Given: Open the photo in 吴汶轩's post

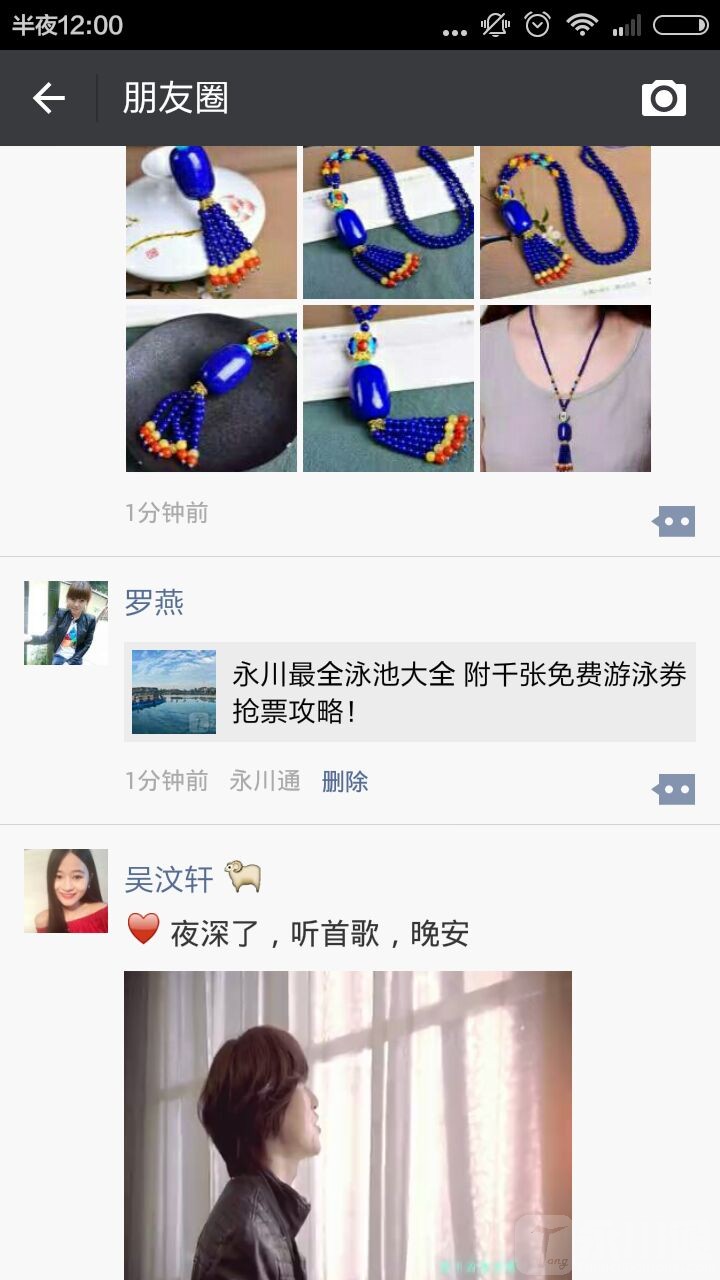Looking at the screenshot, I should 347,1125.
